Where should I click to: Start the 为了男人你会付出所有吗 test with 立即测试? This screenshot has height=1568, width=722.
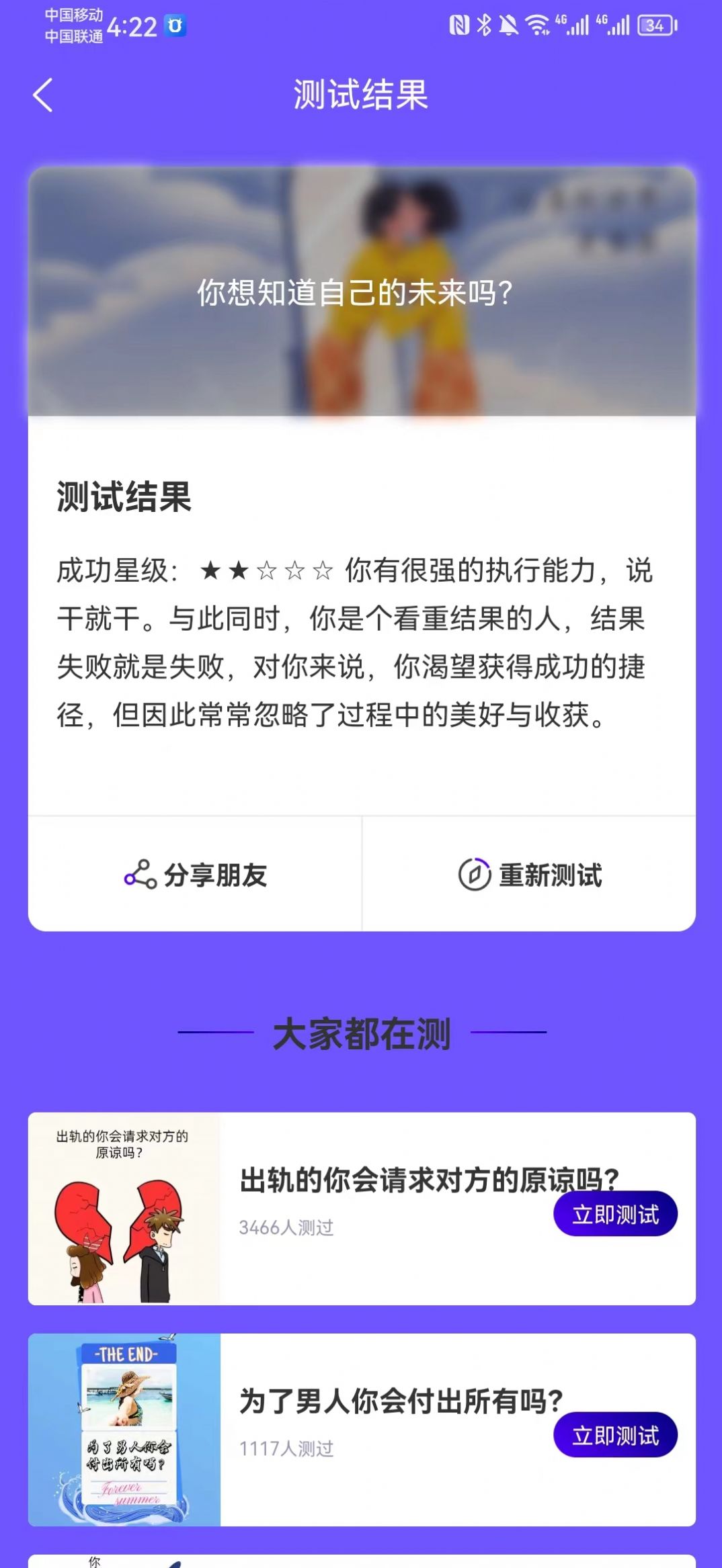pos(614,1435)
